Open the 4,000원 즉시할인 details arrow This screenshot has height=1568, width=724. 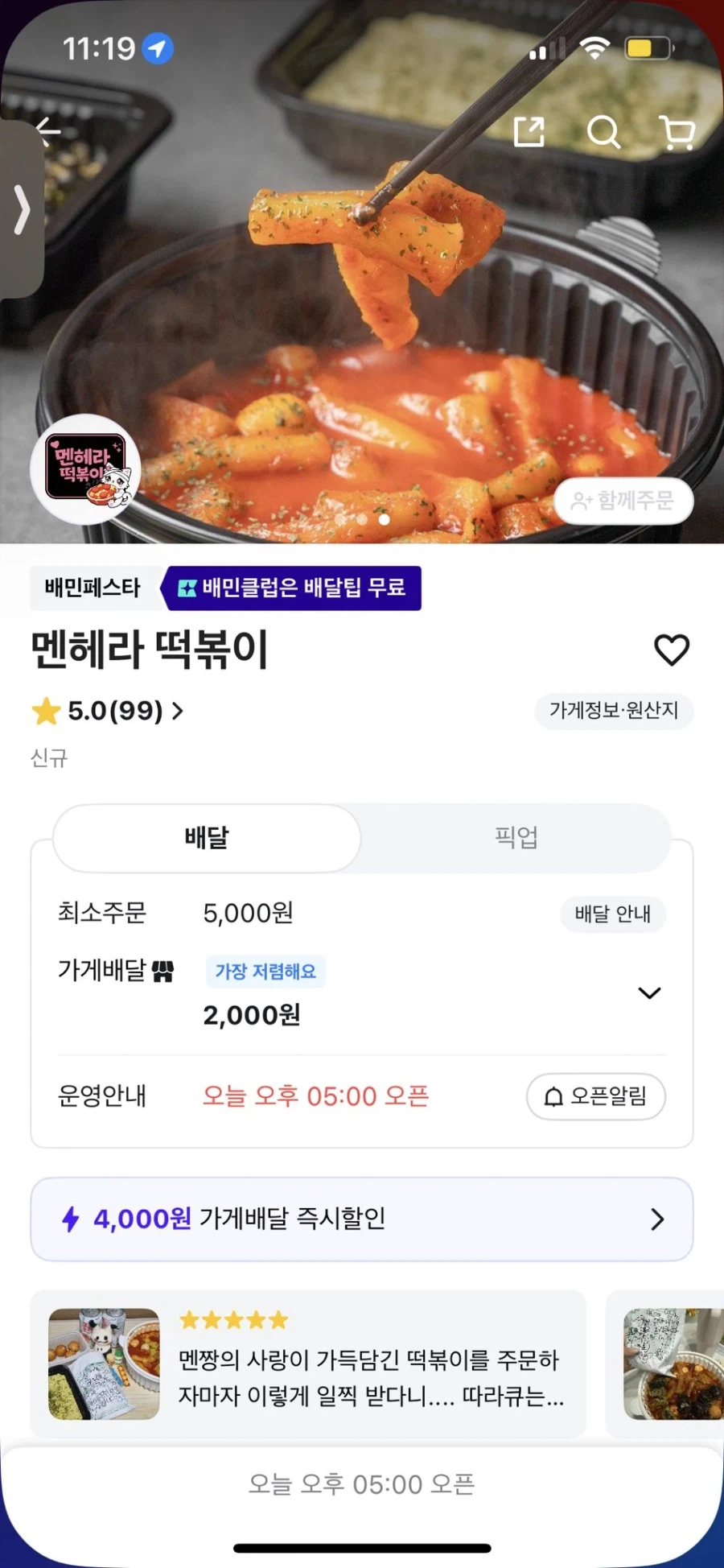[x=657, y=1219]
